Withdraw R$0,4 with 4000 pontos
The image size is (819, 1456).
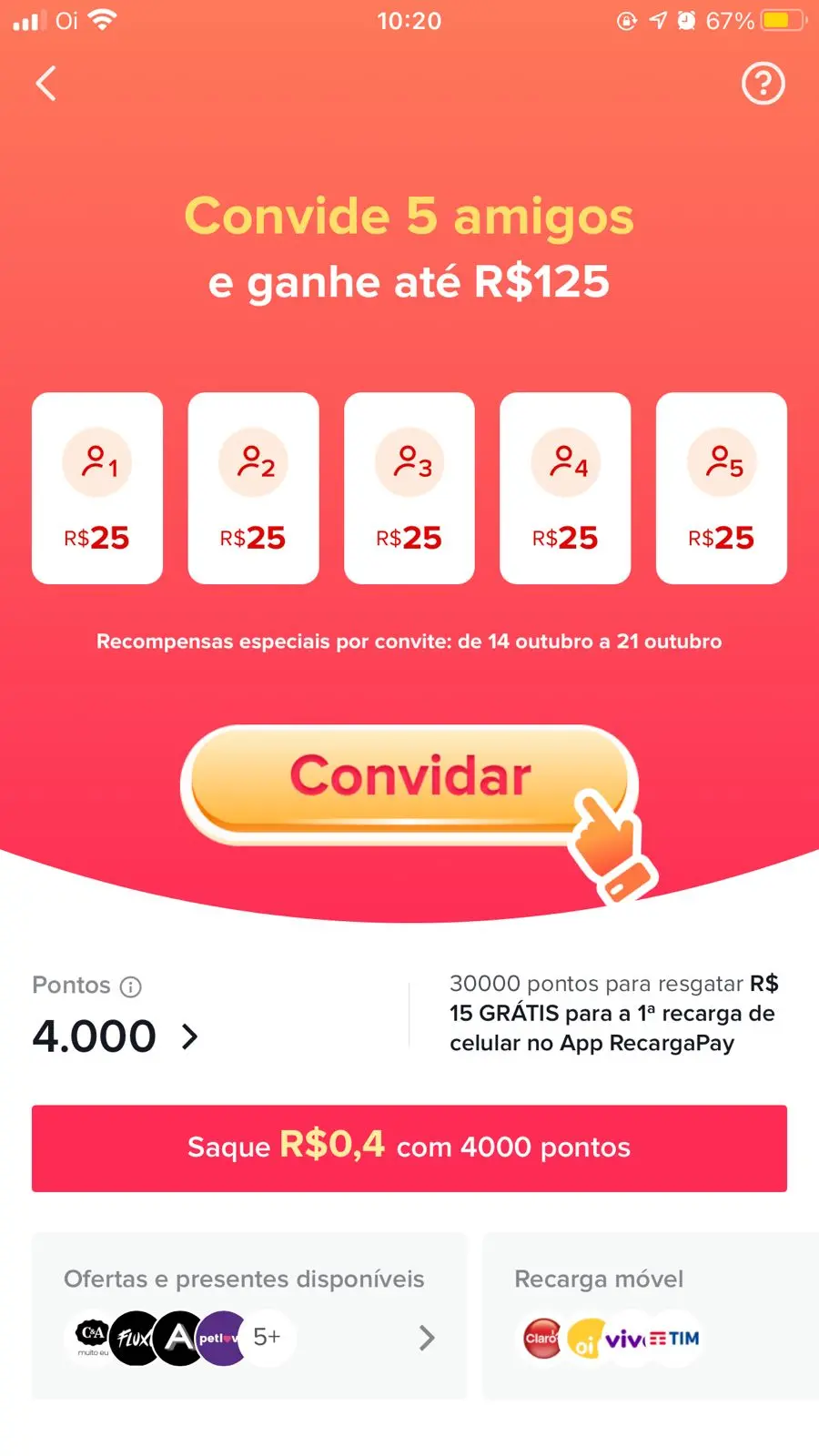tap(409, 1148)
